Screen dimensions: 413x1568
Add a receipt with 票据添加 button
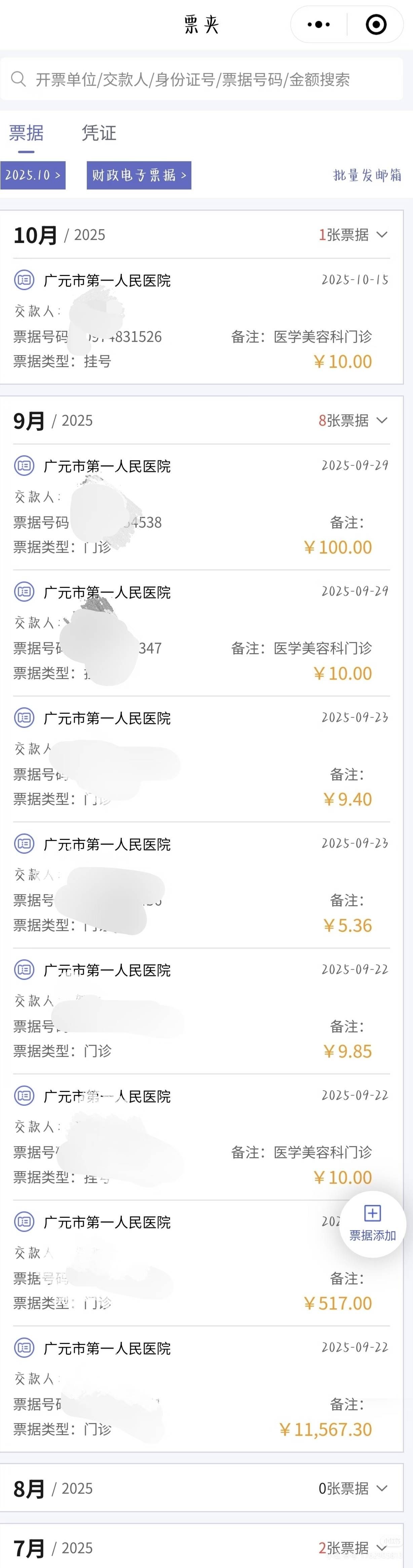point(372,1223)
